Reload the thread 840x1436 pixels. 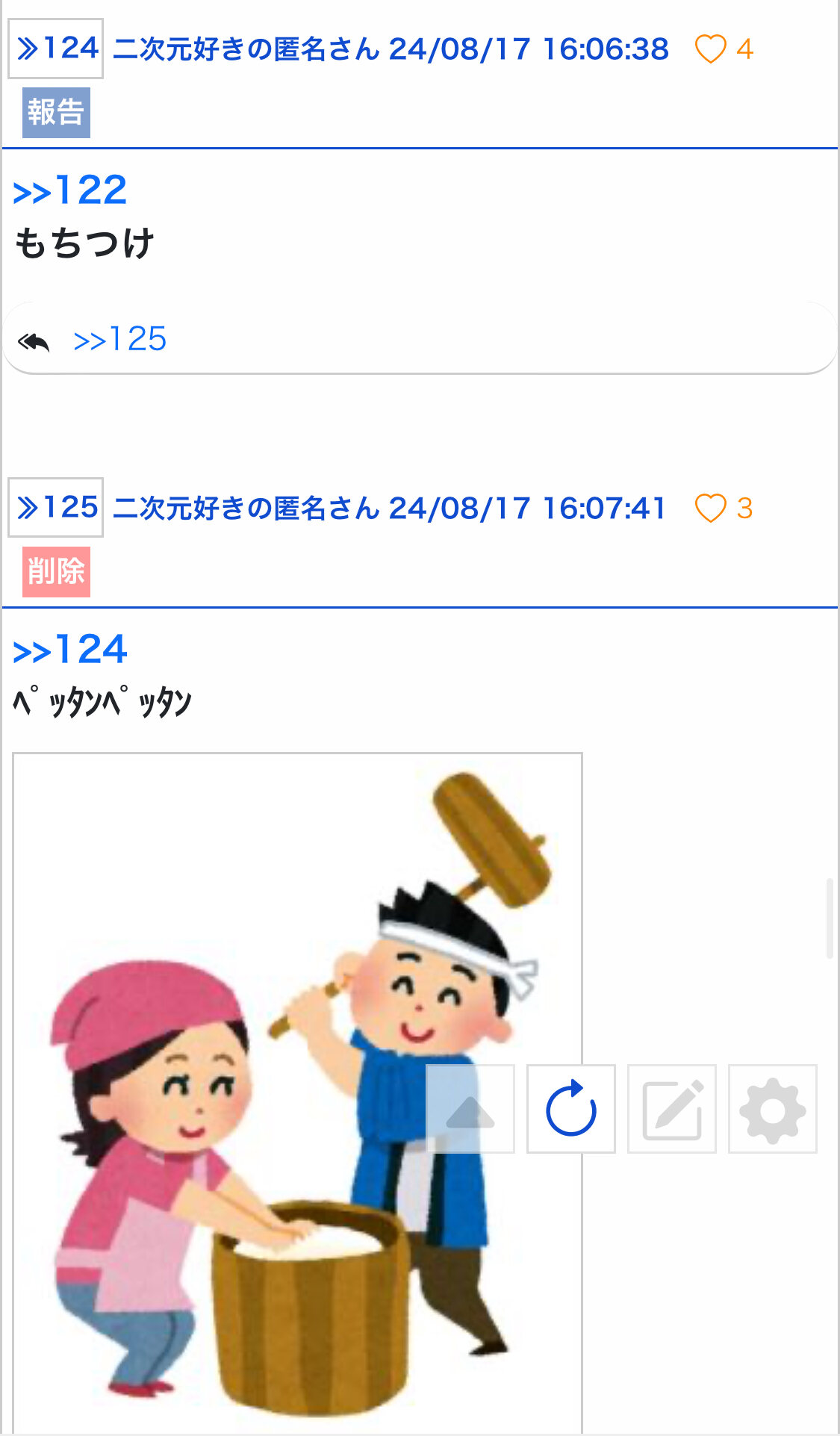click(x=571, y=1109)
